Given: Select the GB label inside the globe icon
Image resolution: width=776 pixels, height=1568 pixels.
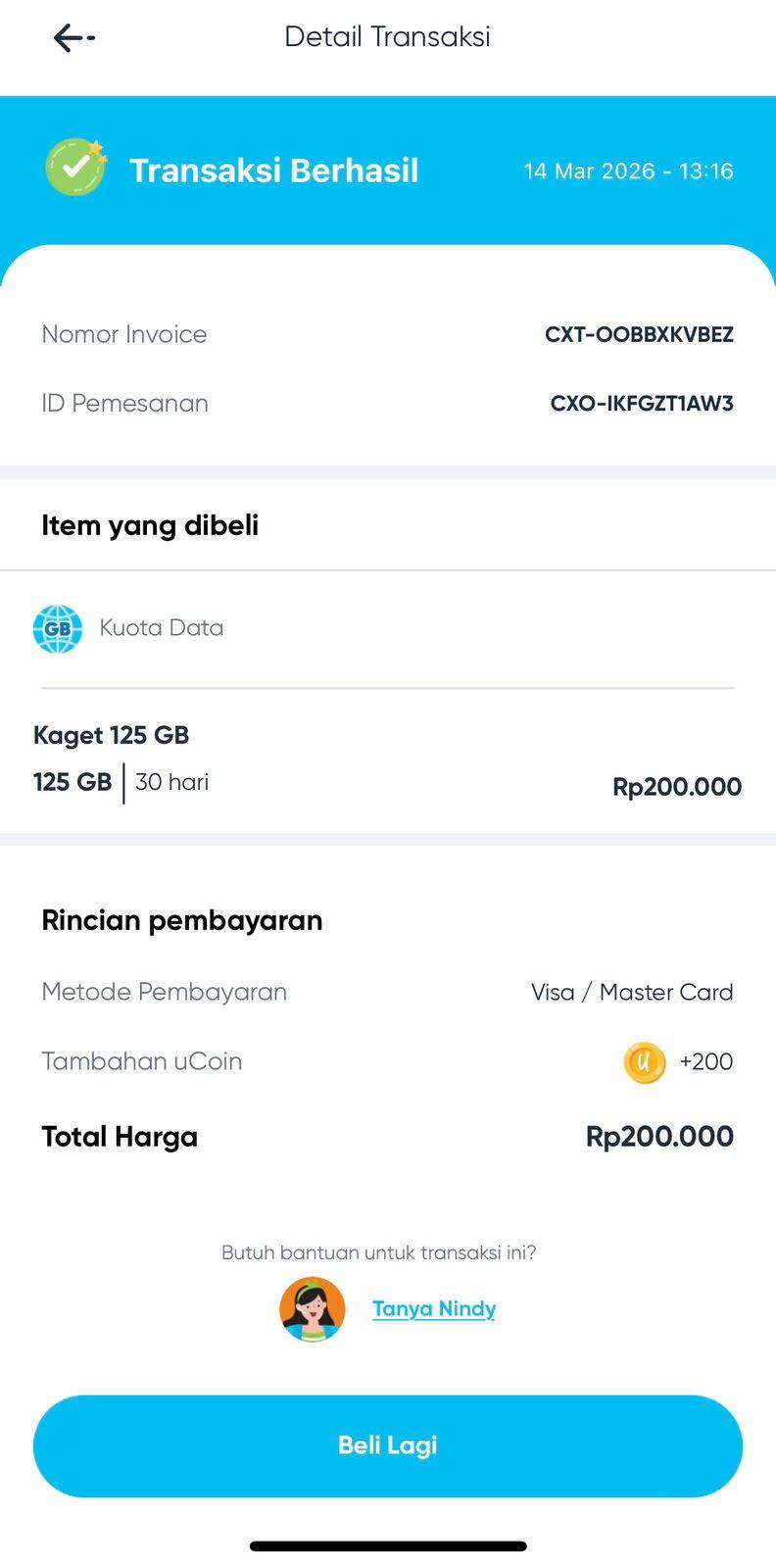Looking at the screenshot, I should tap(56, 628).
